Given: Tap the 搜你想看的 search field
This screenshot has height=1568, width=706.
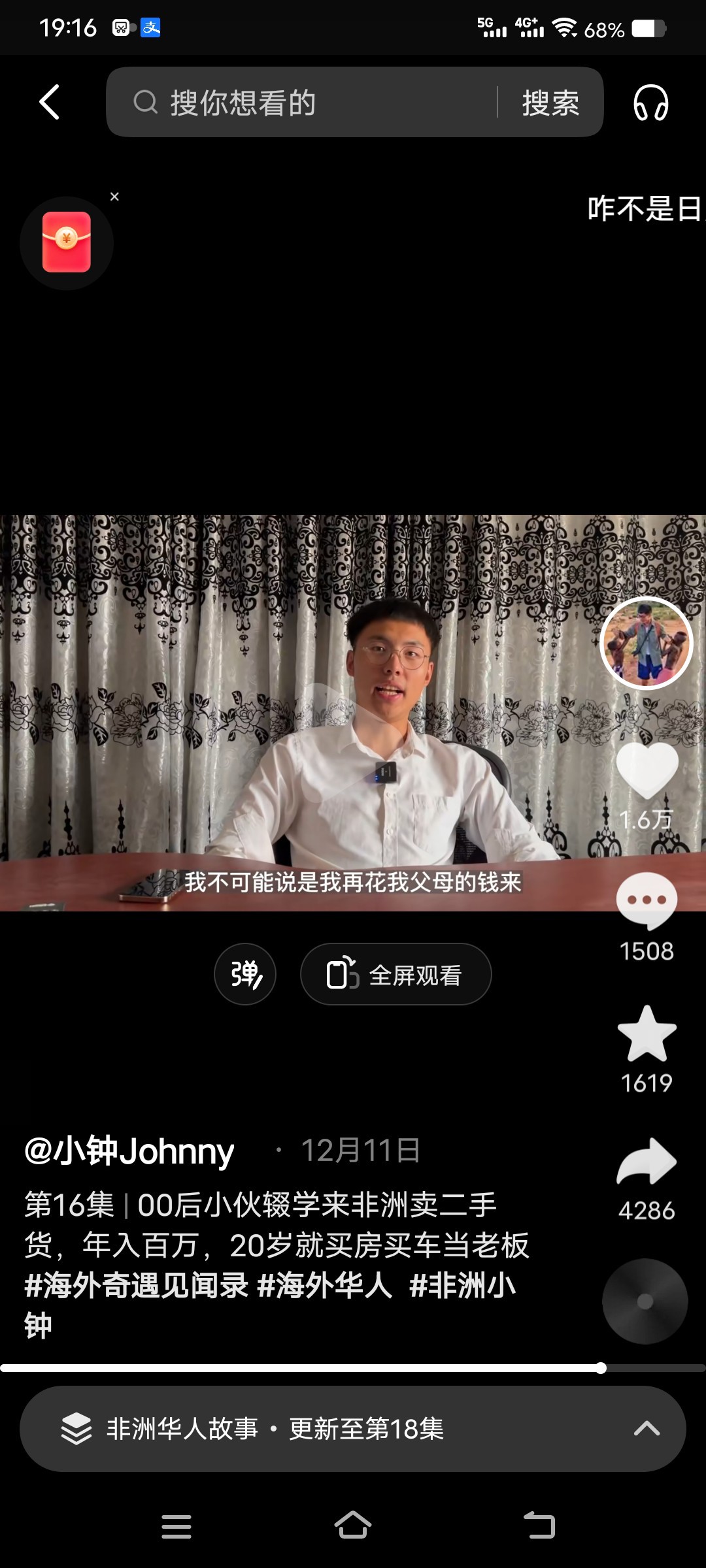Looking at the screenshot, I should 301,103.
